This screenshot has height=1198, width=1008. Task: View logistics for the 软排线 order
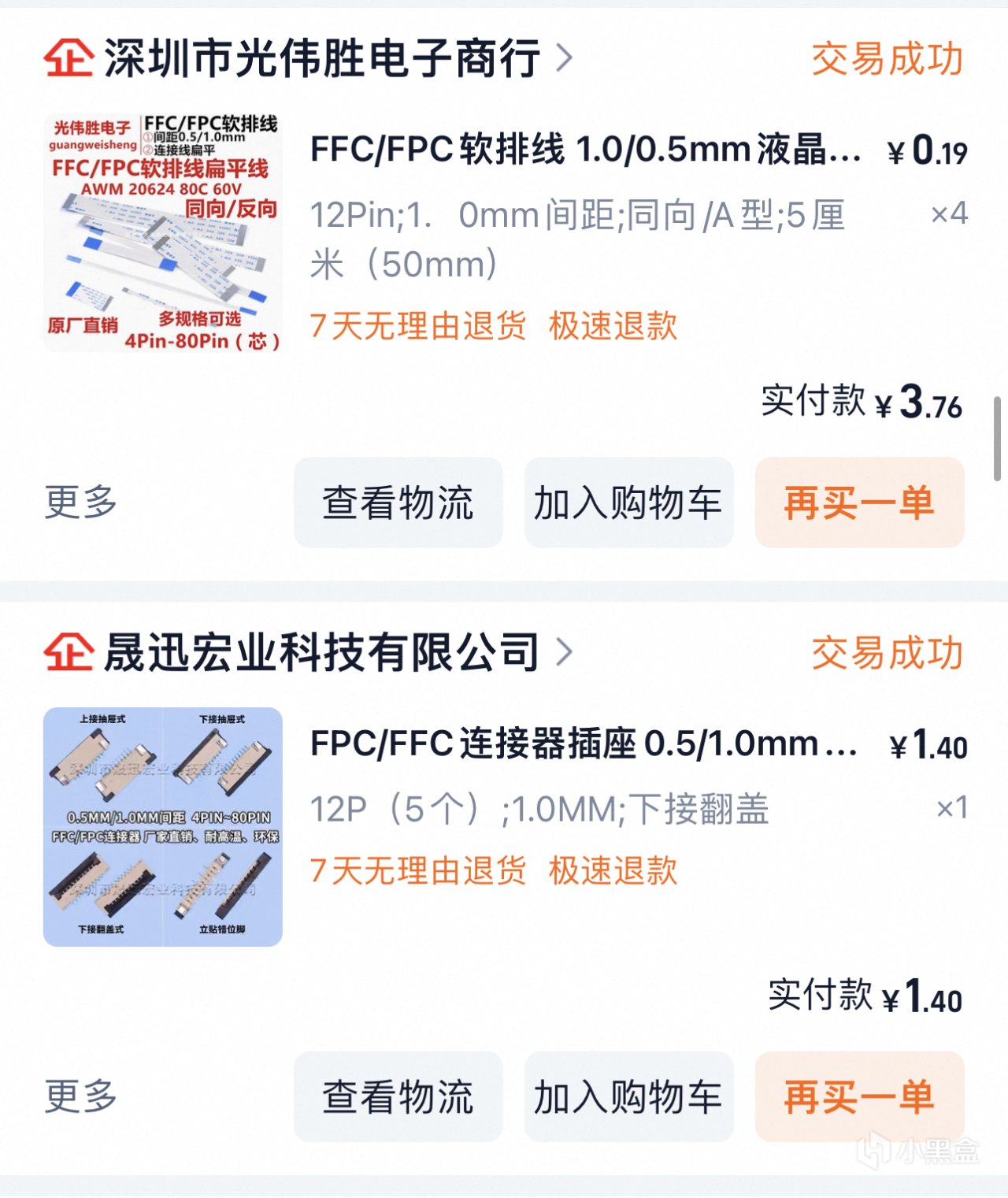point(398,503)
